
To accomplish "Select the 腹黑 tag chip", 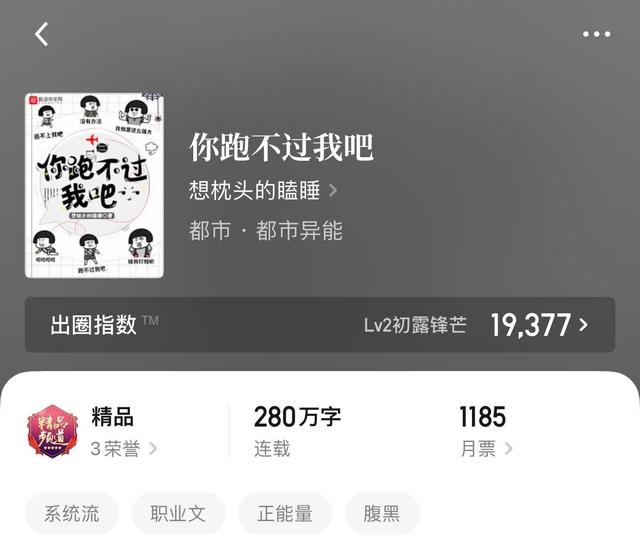I will click(x=382, y=514).
